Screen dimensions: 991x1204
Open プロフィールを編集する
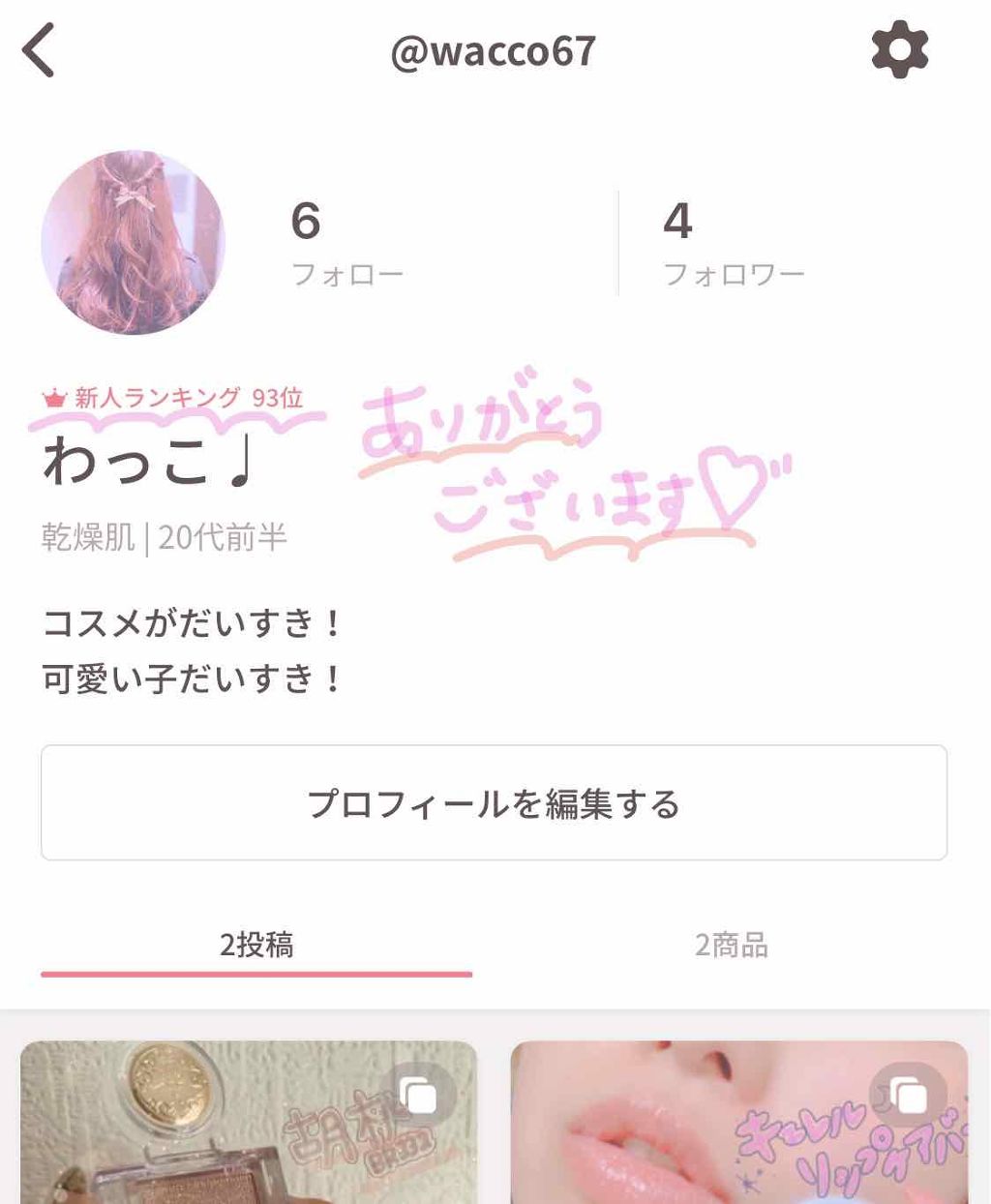[495, 802]
